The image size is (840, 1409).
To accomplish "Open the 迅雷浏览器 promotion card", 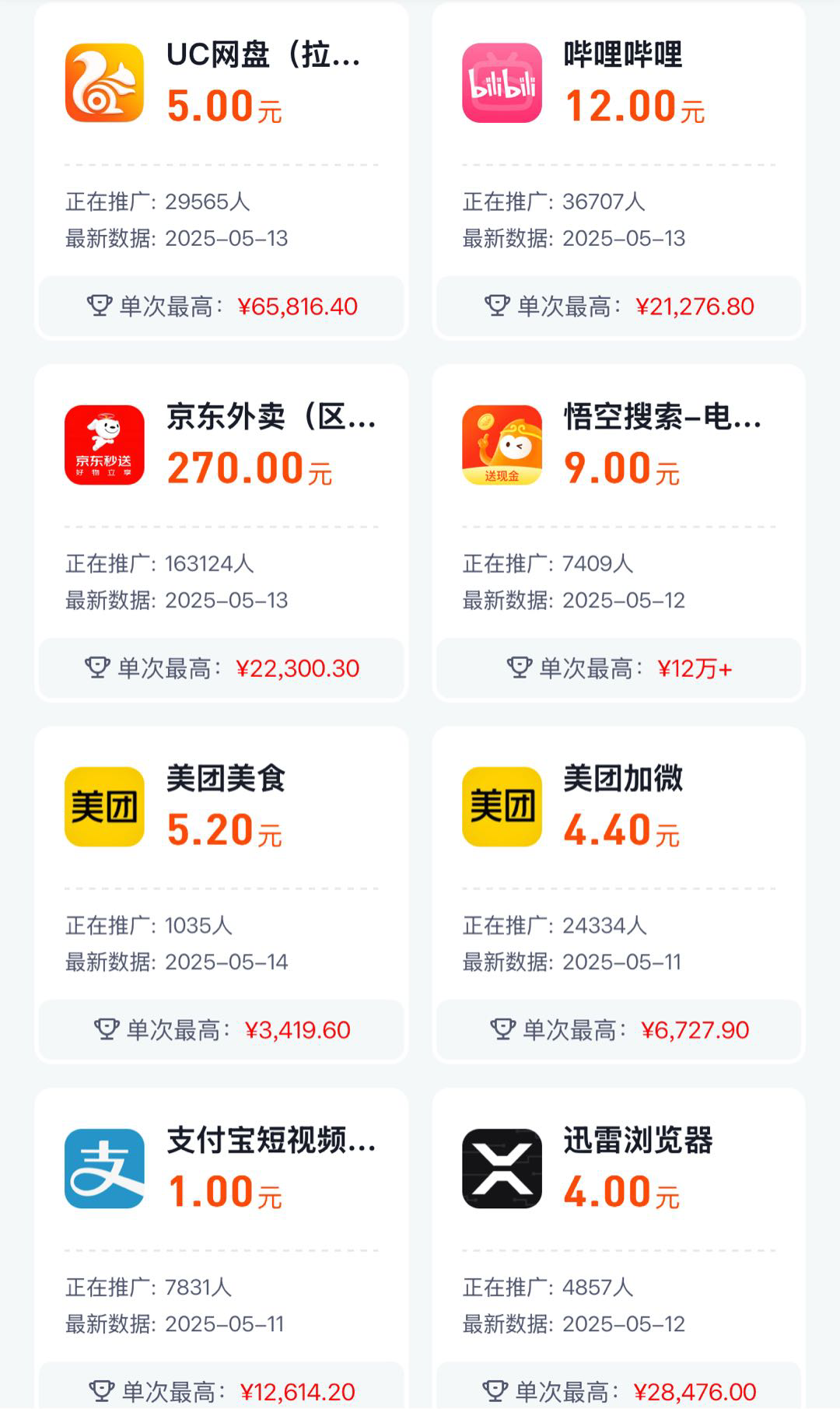I will (618, 1248).
